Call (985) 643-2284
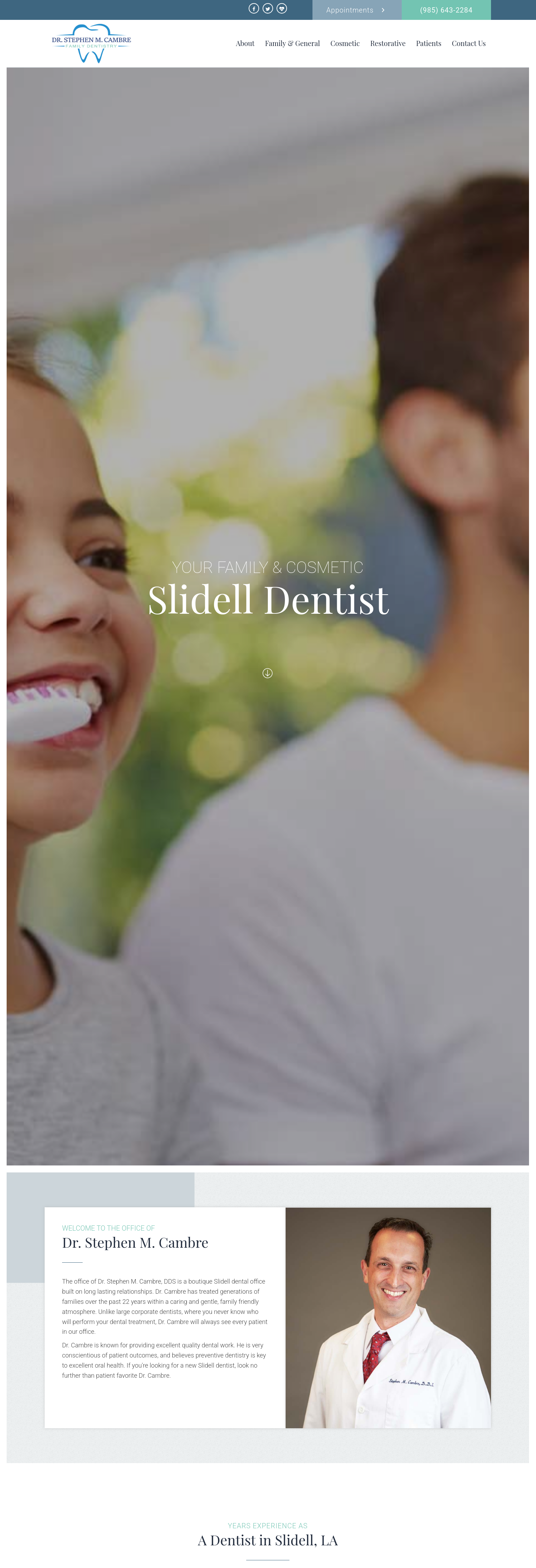Image resolution: width=536 pixels, height=1568 pixels. pos(446,10)
